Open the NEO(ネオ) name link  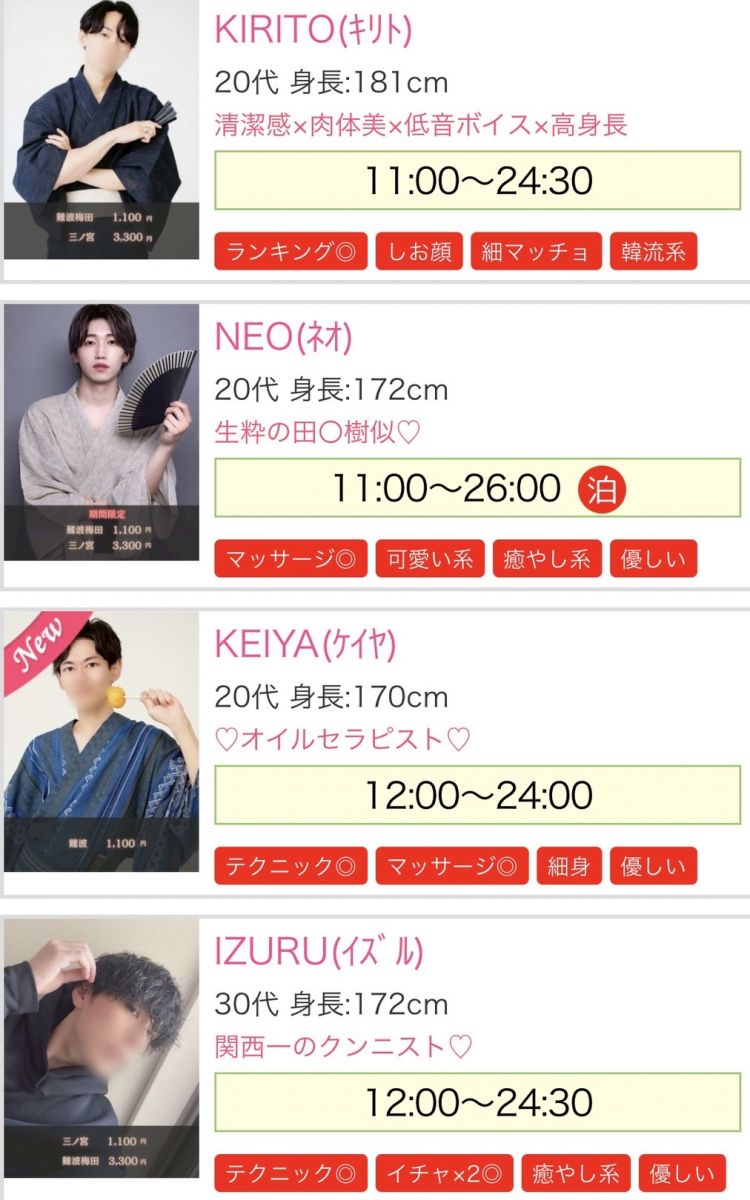pos(283,339)
